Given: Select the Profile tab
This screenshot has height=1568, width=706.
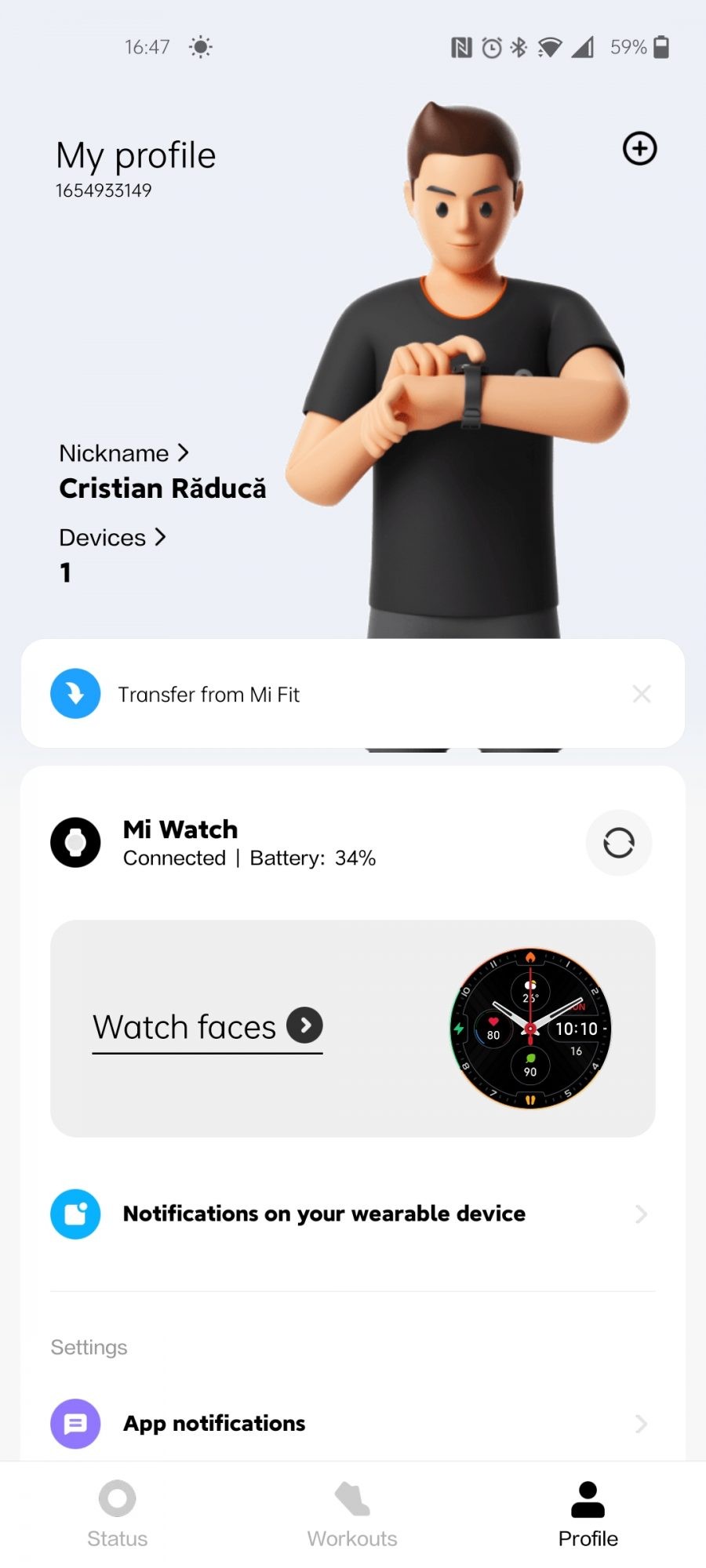Looking at the screenshot, I should pyautogui.click(x=588, y=1514).
